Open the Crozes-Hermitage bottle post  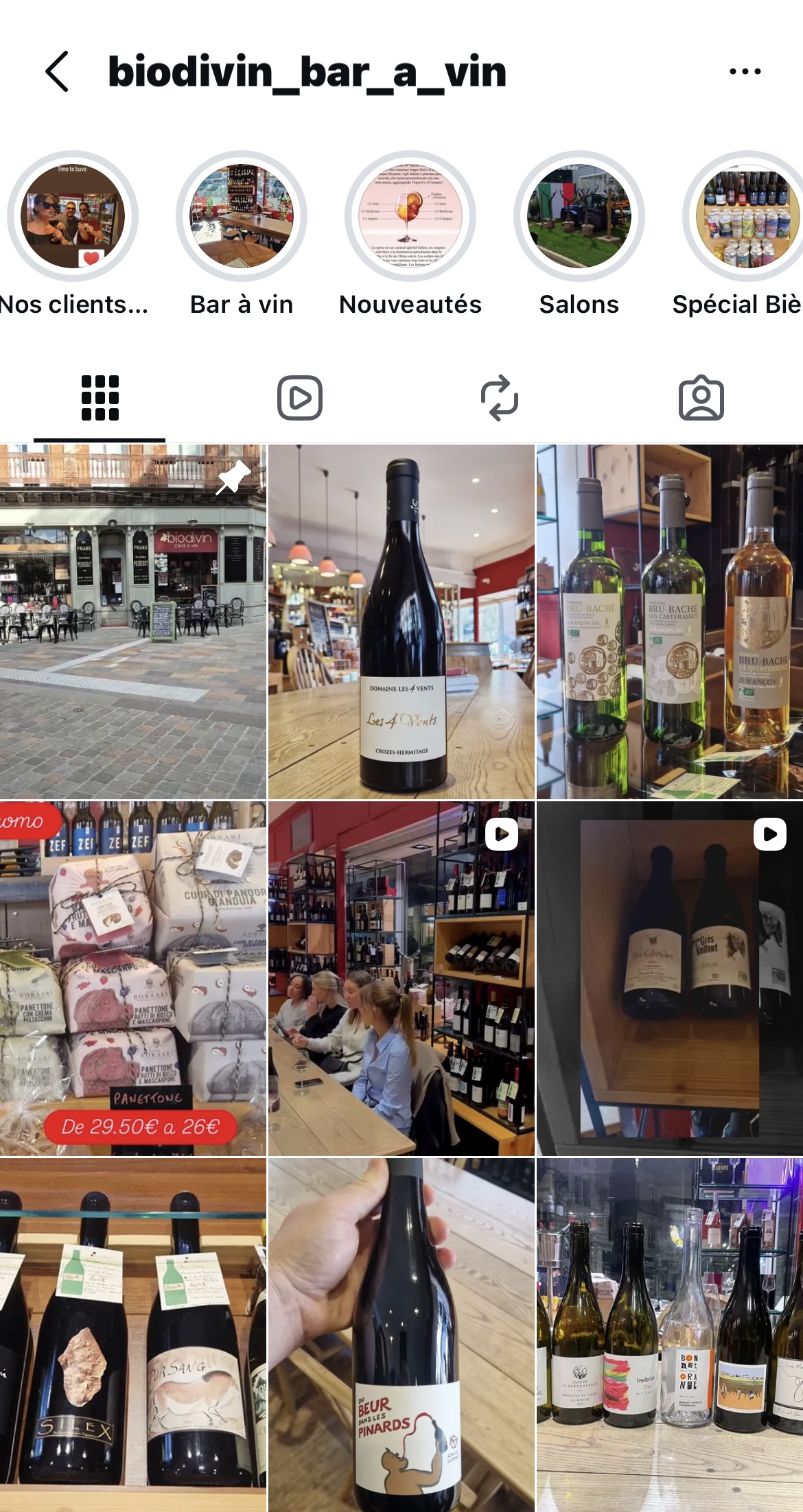tap(401, 621)
